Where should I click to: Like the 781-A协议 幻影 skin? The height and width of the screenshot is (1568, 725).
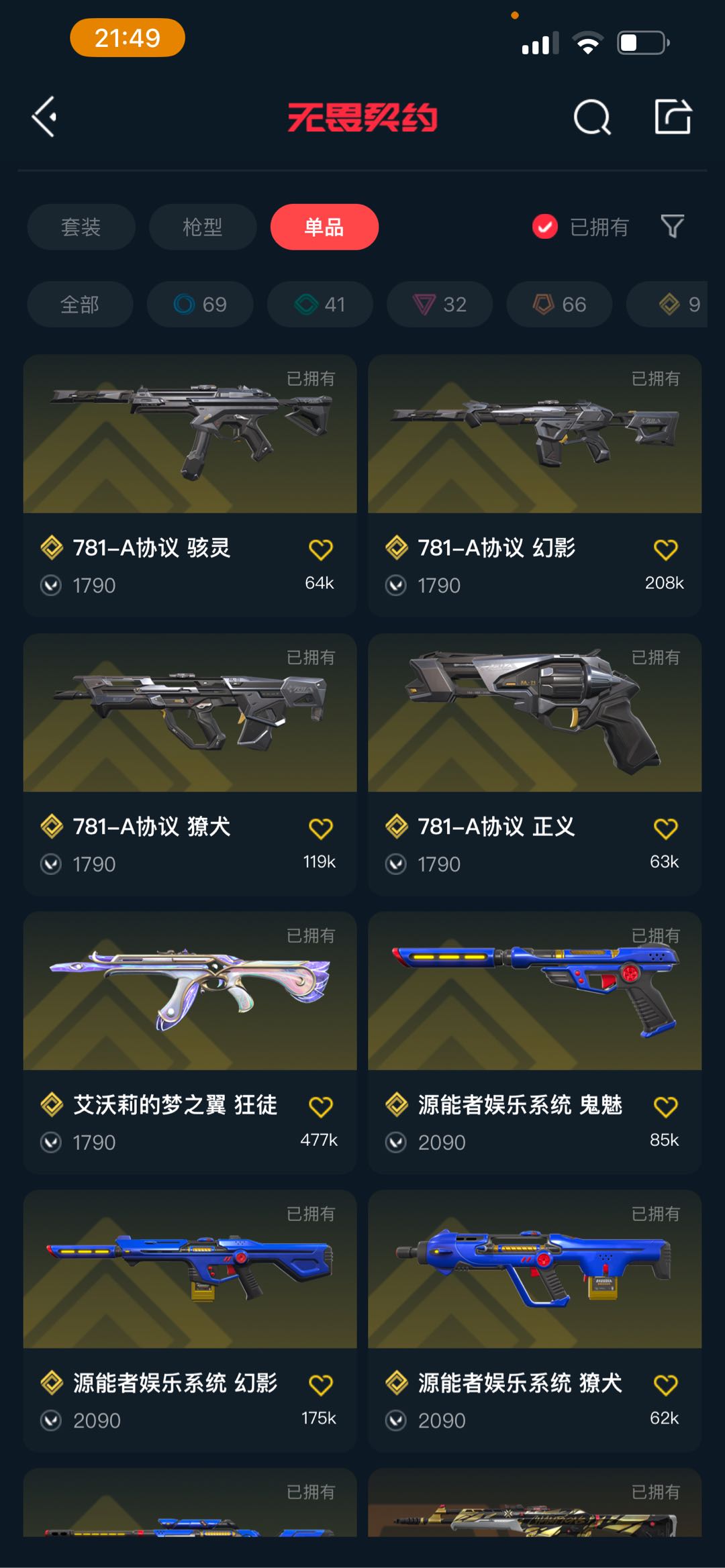pos(665,550)
